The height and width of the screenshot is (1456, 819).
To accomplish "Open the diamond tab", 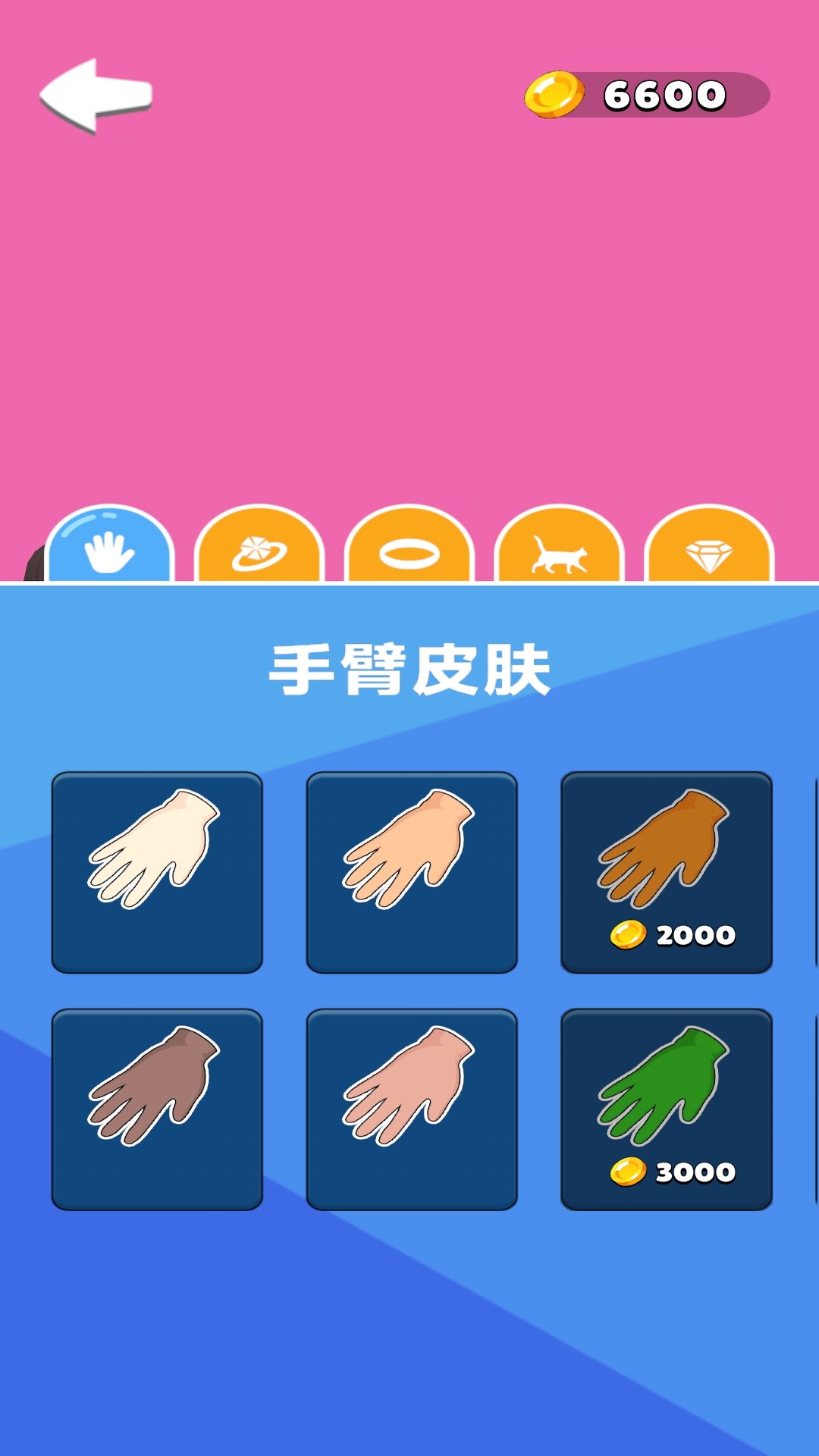I will 709,544.
